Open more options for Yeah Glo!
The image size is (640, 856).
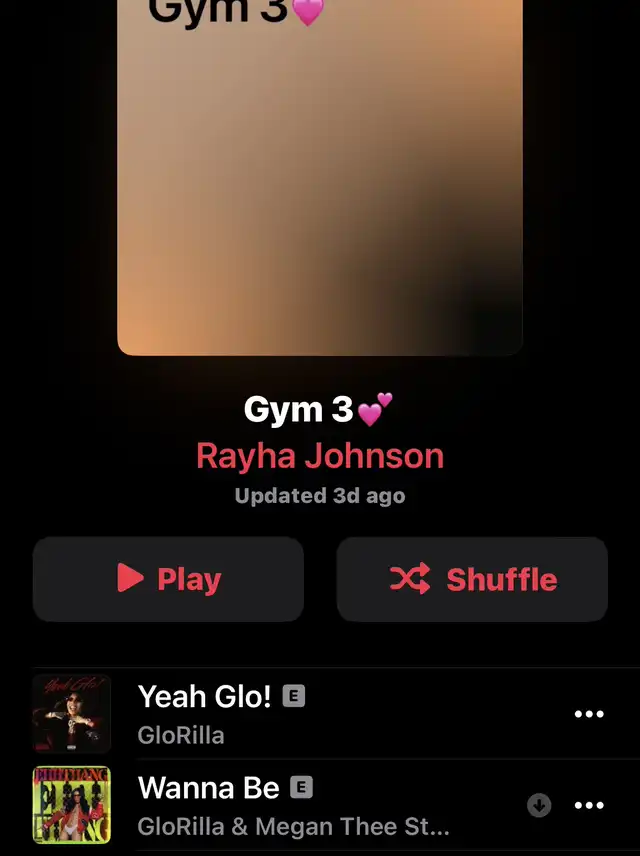pyautogui.click(x=589, y=714)
